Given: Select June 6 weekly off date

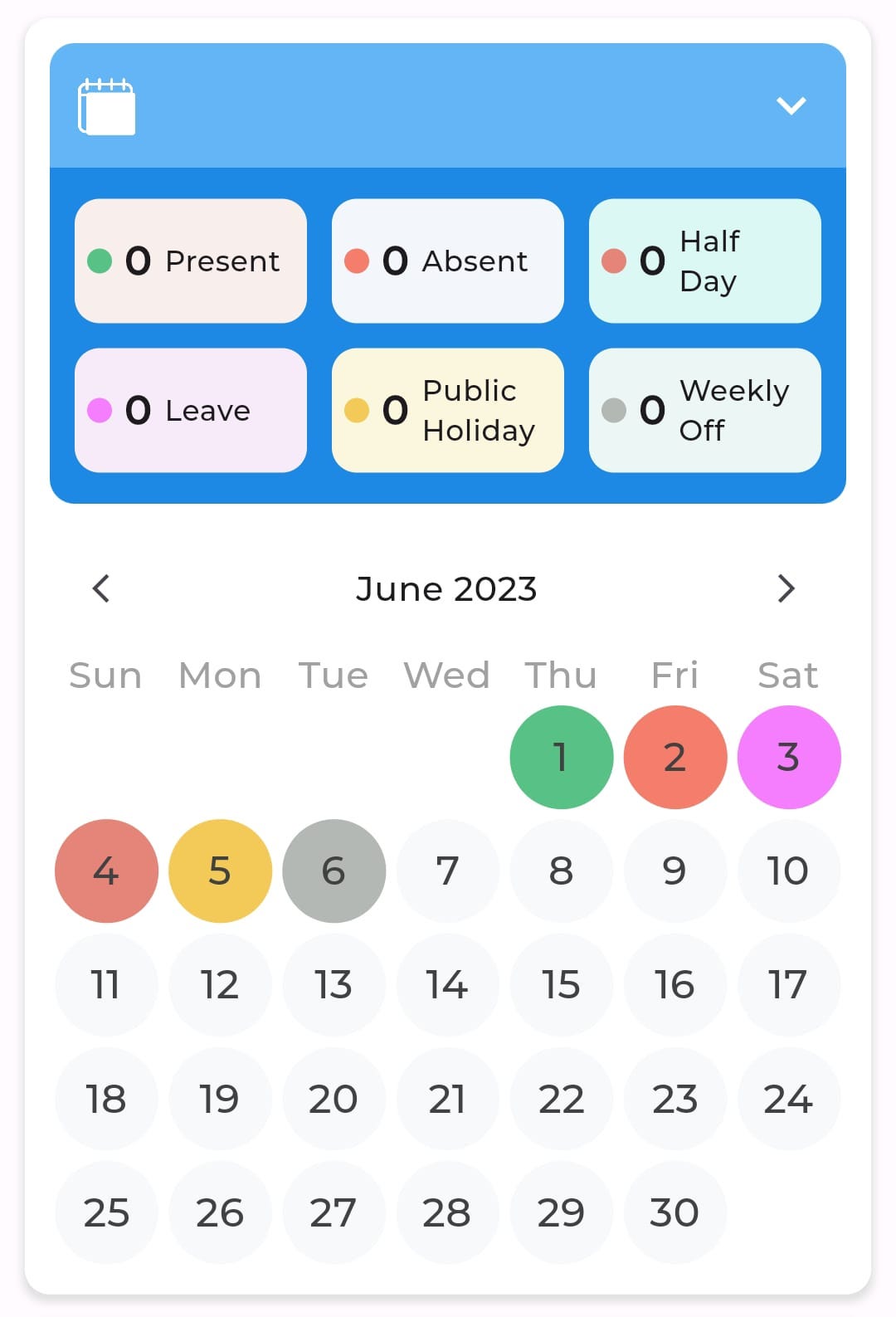Looking at the screenshot, I should point(334,871).
